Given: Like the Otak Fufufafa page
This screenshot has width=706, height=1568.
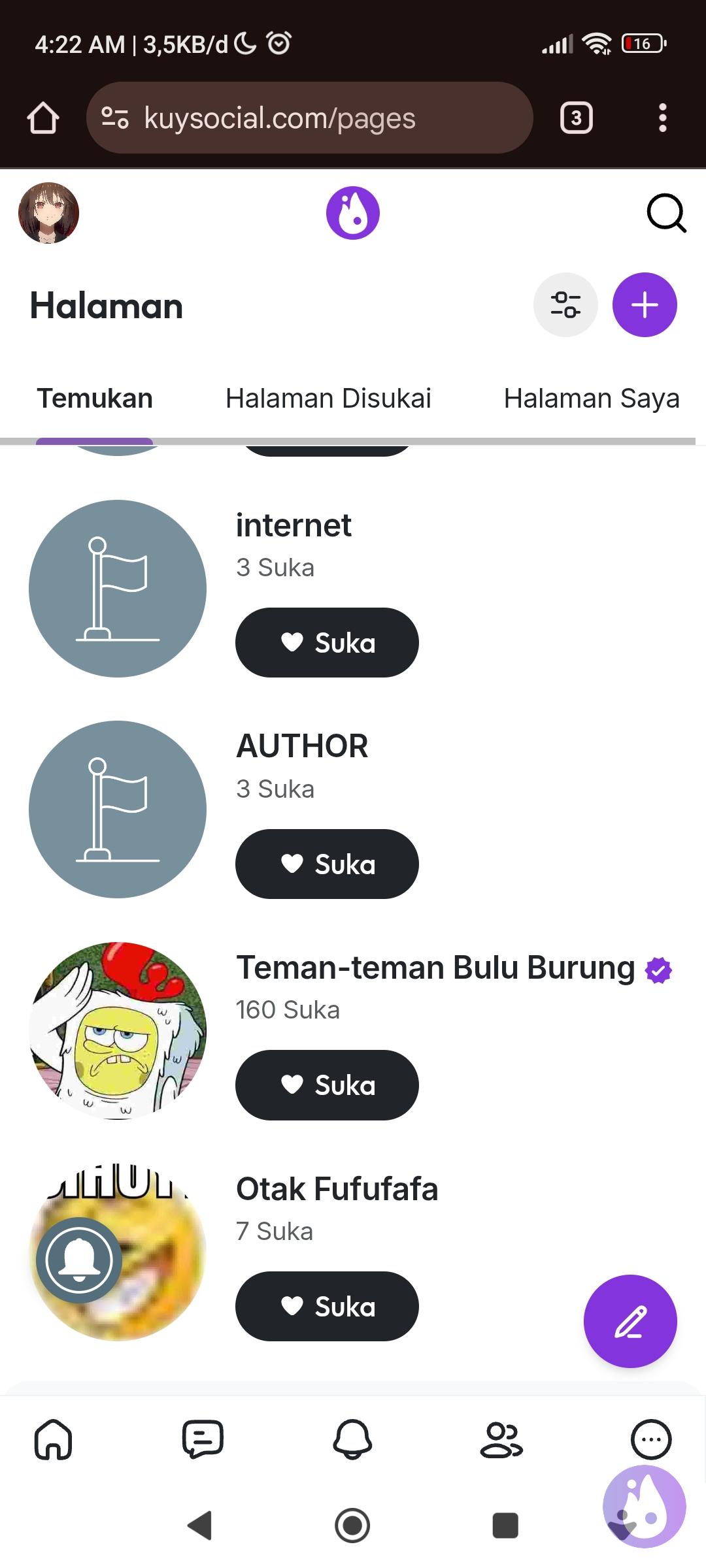Looking at the screenshot, I should [327, 1306].
